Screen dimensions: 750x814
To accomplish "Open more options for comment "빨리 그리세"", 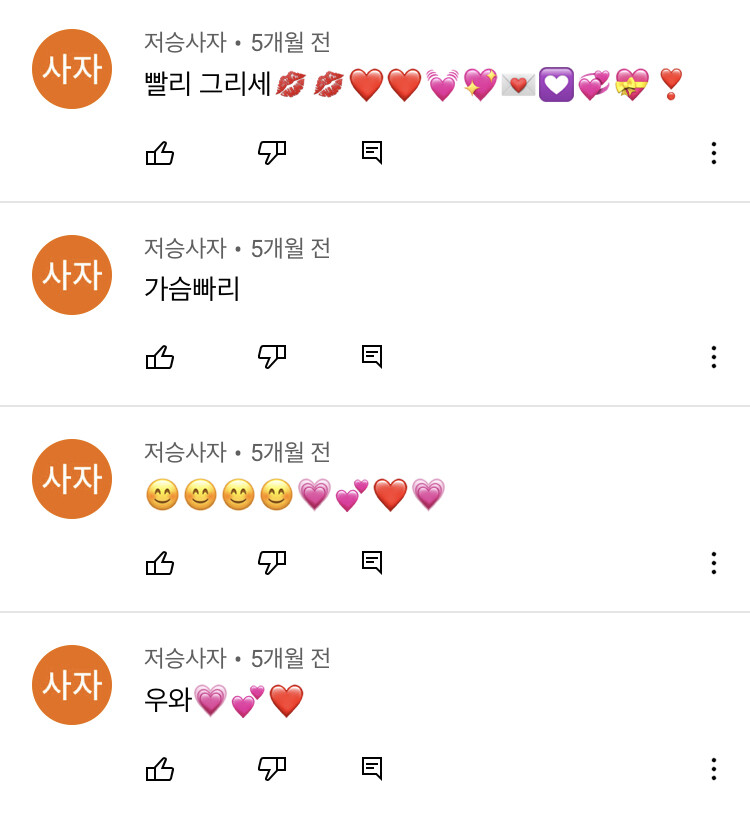I will [713, 153].
